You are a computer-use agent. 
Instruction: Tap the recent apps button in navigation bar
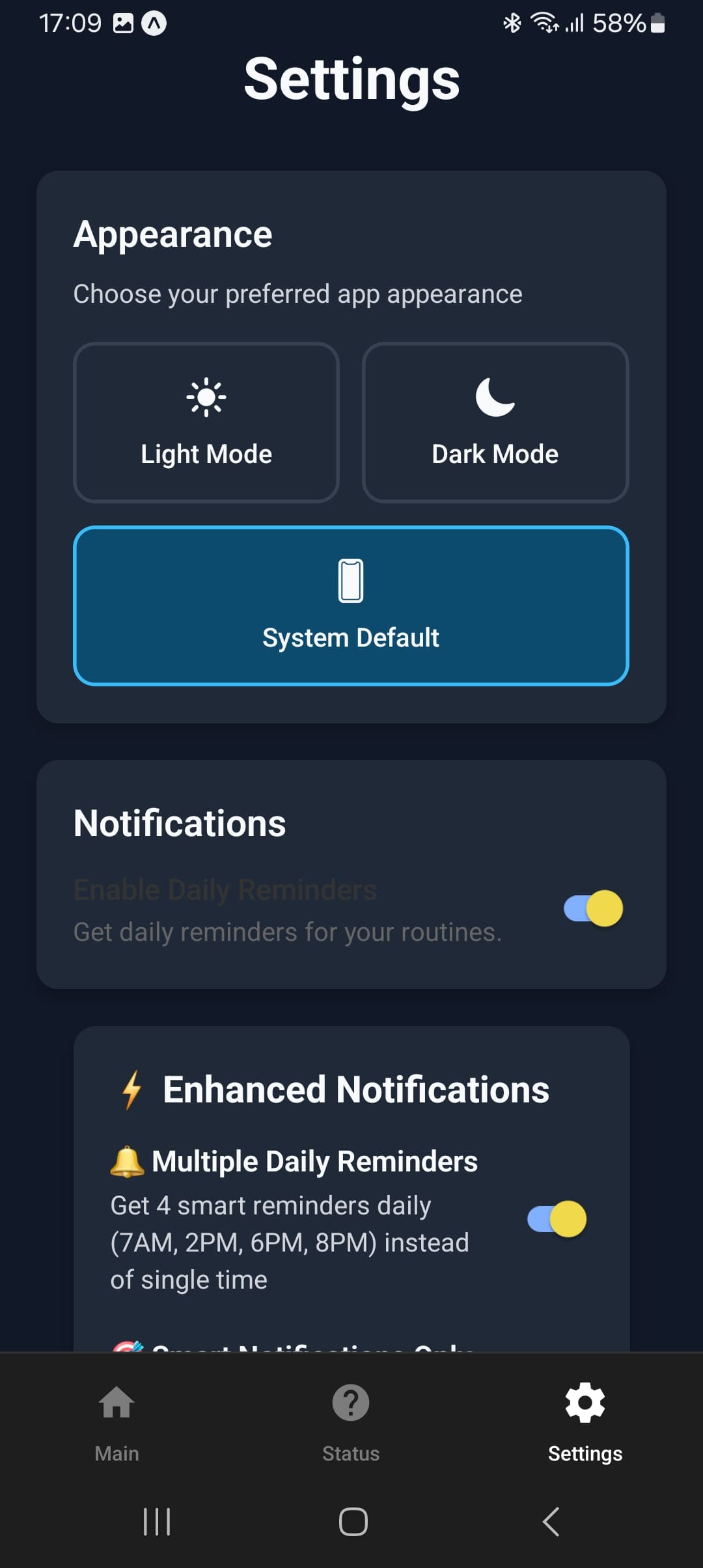(156, 1522)
